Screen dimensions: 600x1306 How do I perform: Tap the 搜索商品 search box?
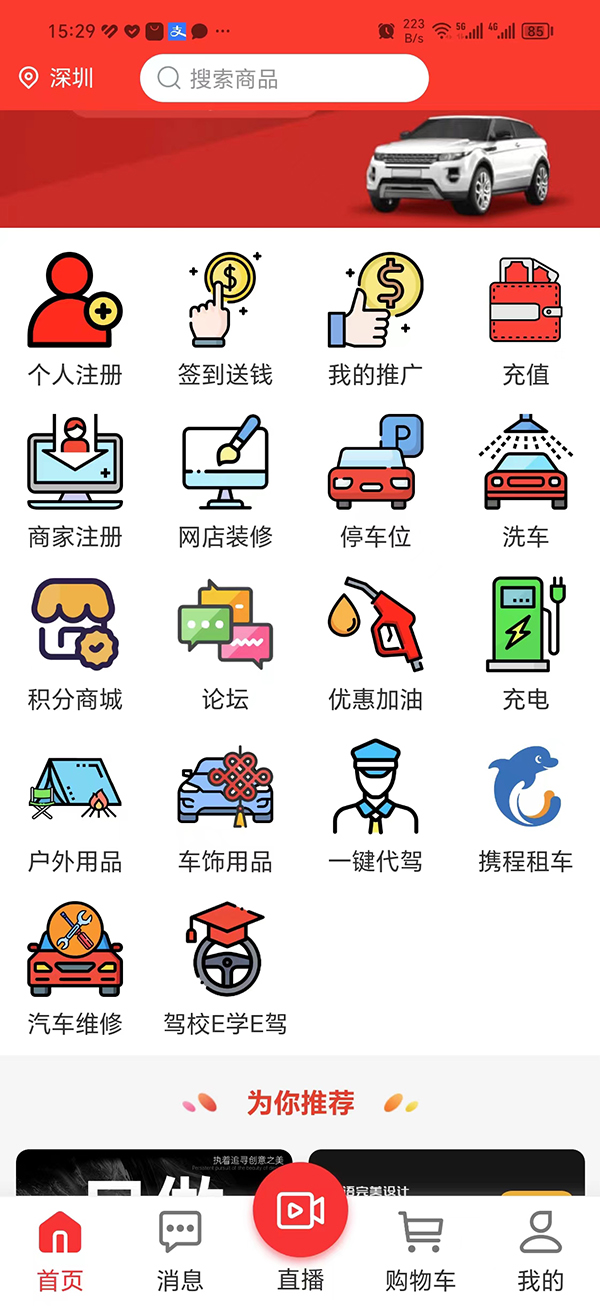284,79
